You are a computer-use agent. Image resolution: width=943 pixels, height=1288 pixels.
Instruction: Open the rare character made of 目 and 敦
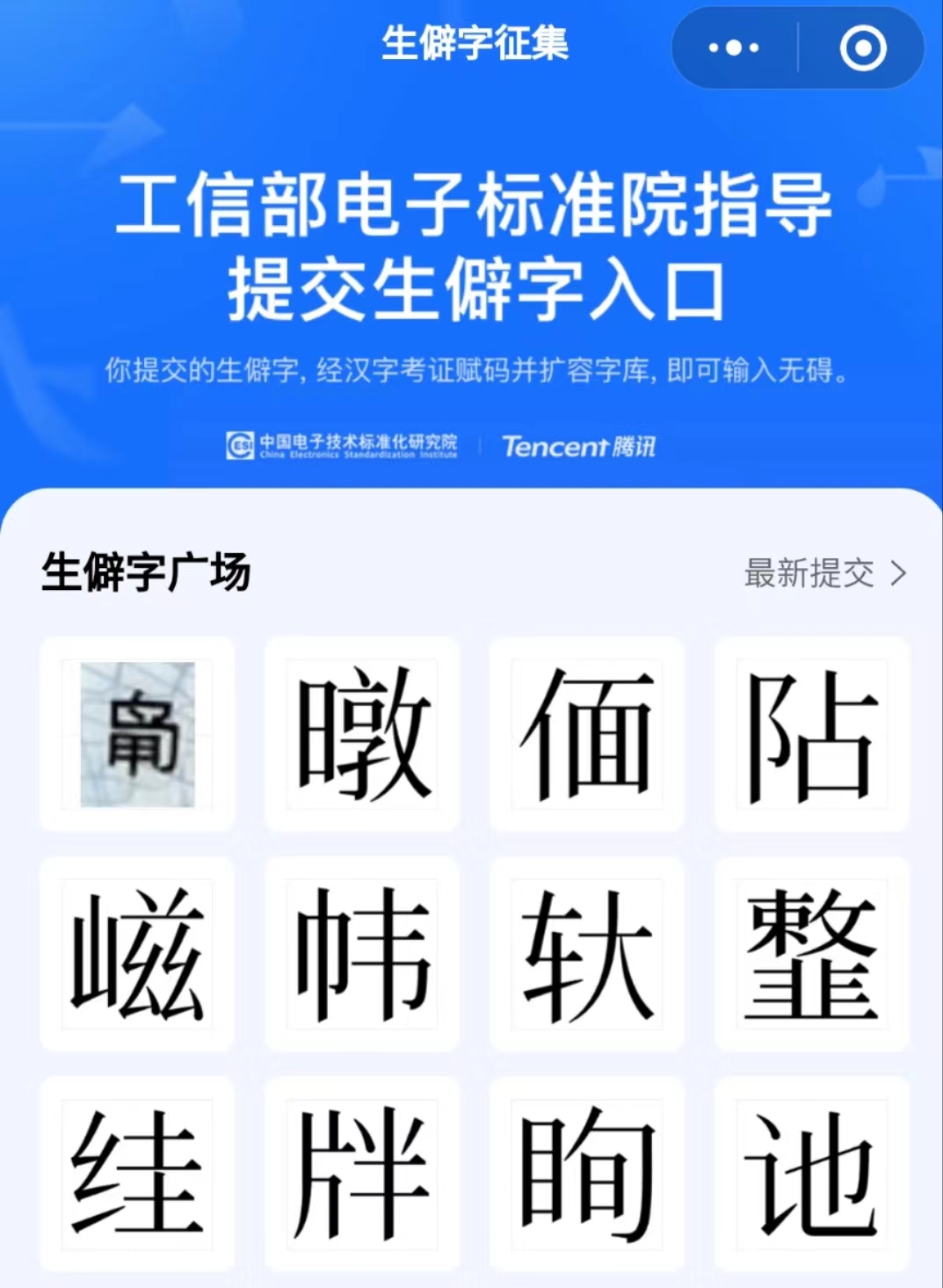pos(362,734)
